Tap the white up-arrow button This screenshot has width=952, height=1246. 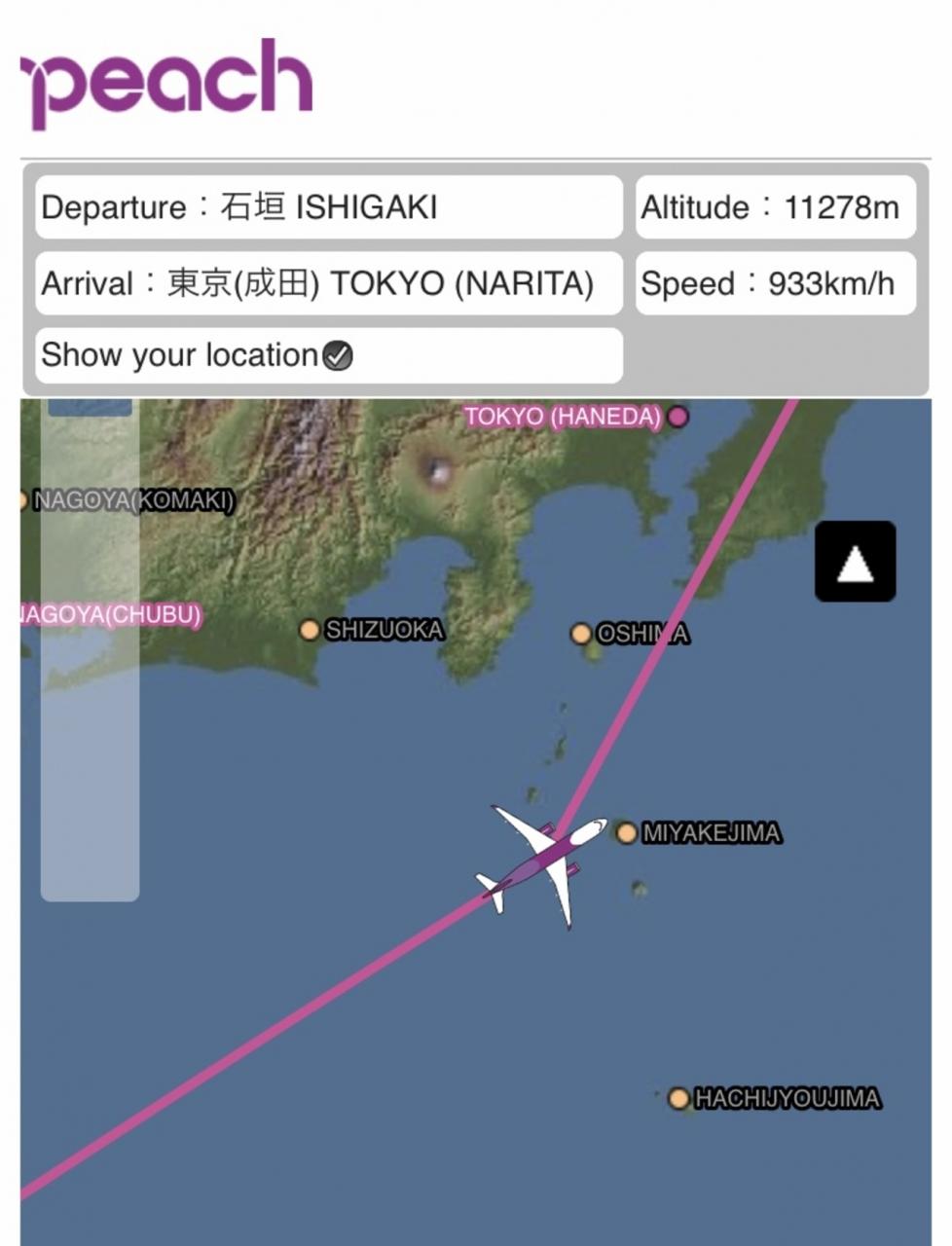855,562
